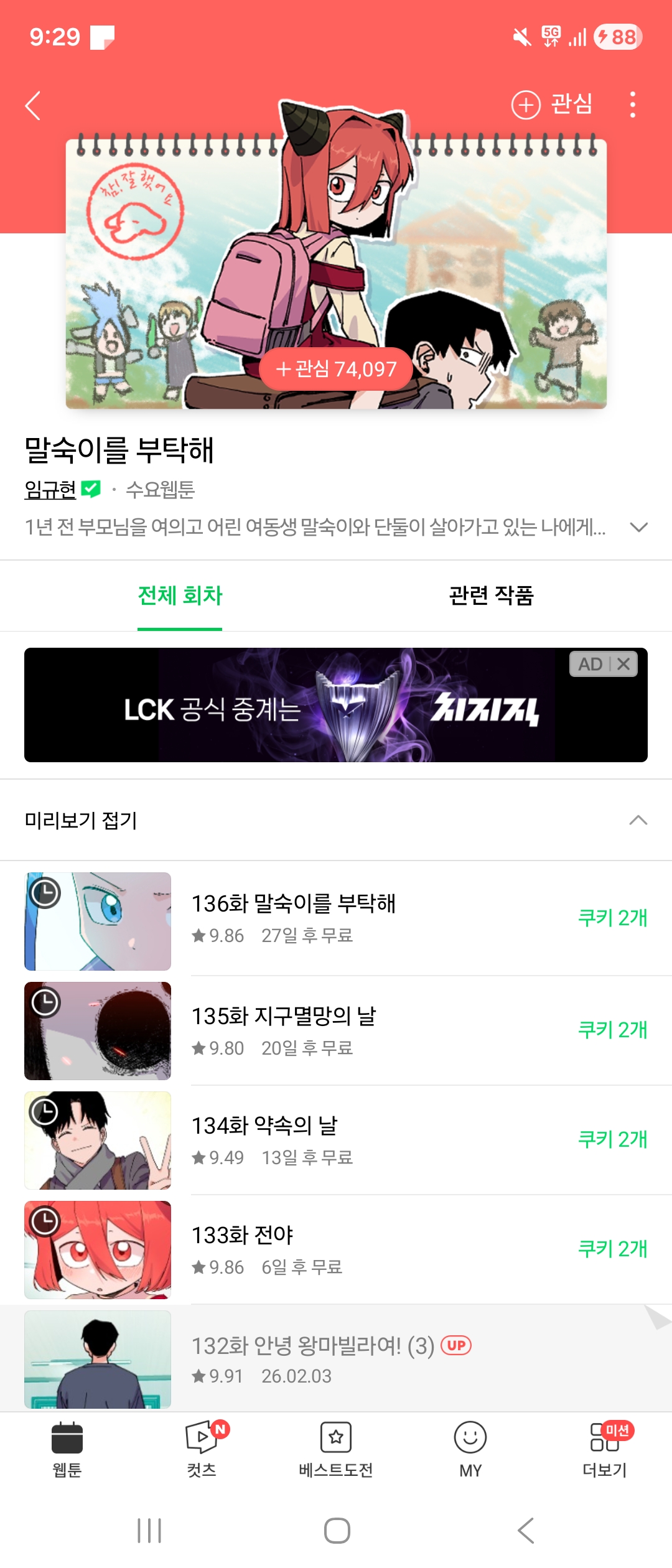This screenshot has height=1568, width=672.
Task: Expand the webtoon description
Action: pyautogui.click(x=639, y=527)
